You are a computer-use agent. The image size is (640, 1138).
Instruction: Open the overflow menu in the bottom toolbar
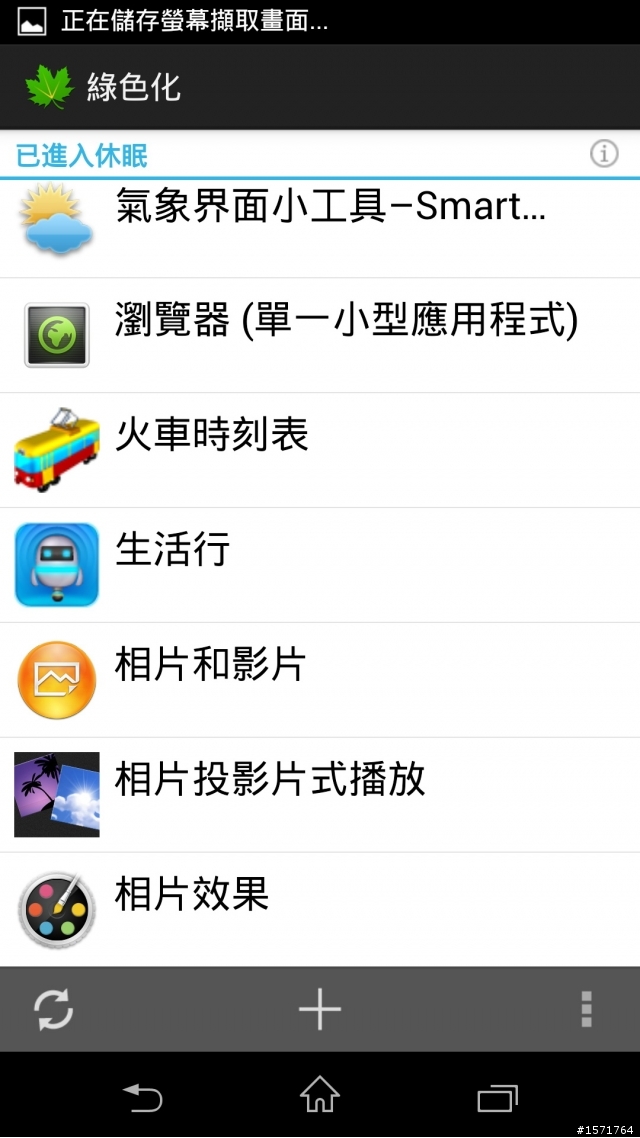(x=587, y=1009)
